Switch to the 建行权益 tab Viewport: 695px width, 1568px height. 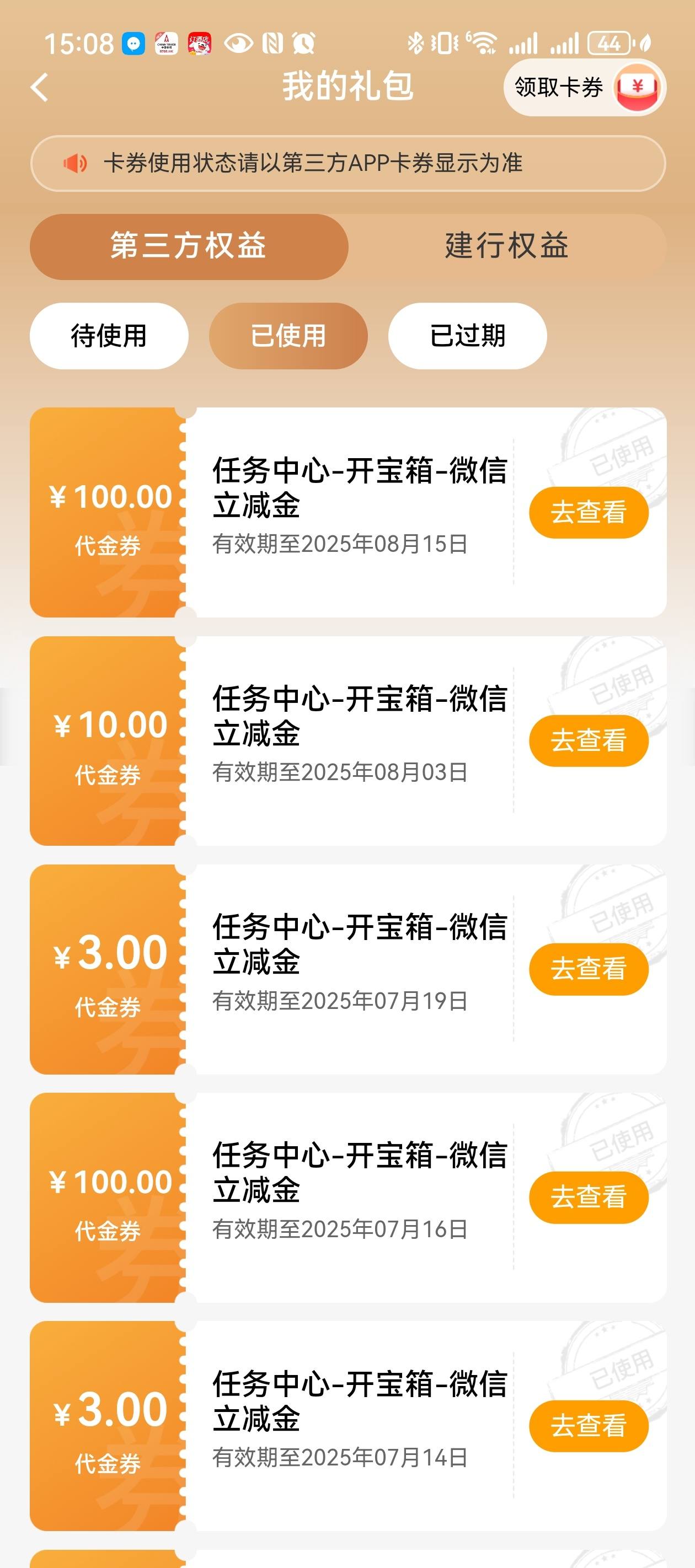click(x=507, y=246)
